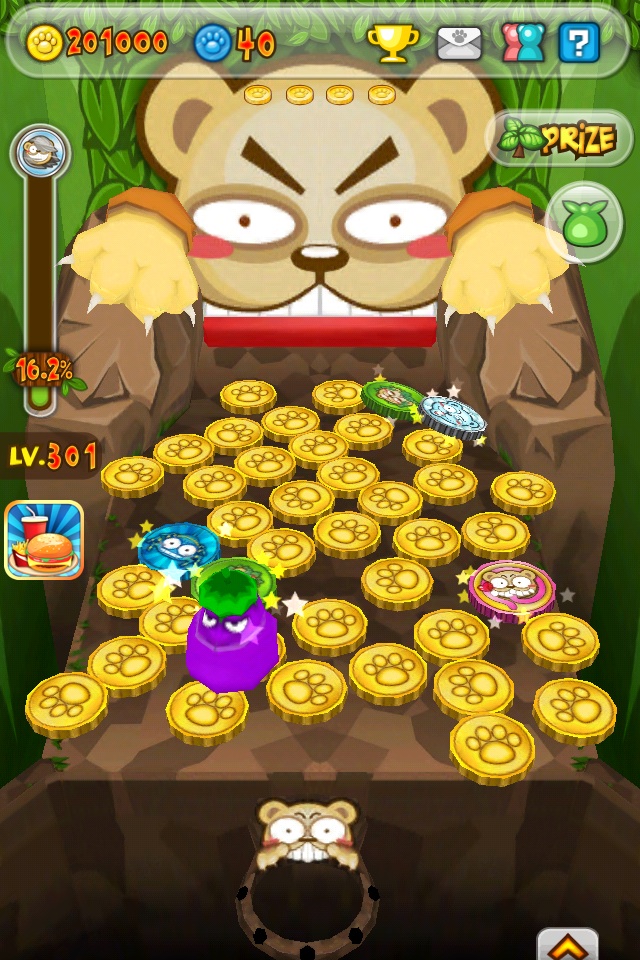
Task: Open the question mark help
Action: (579, 42)
